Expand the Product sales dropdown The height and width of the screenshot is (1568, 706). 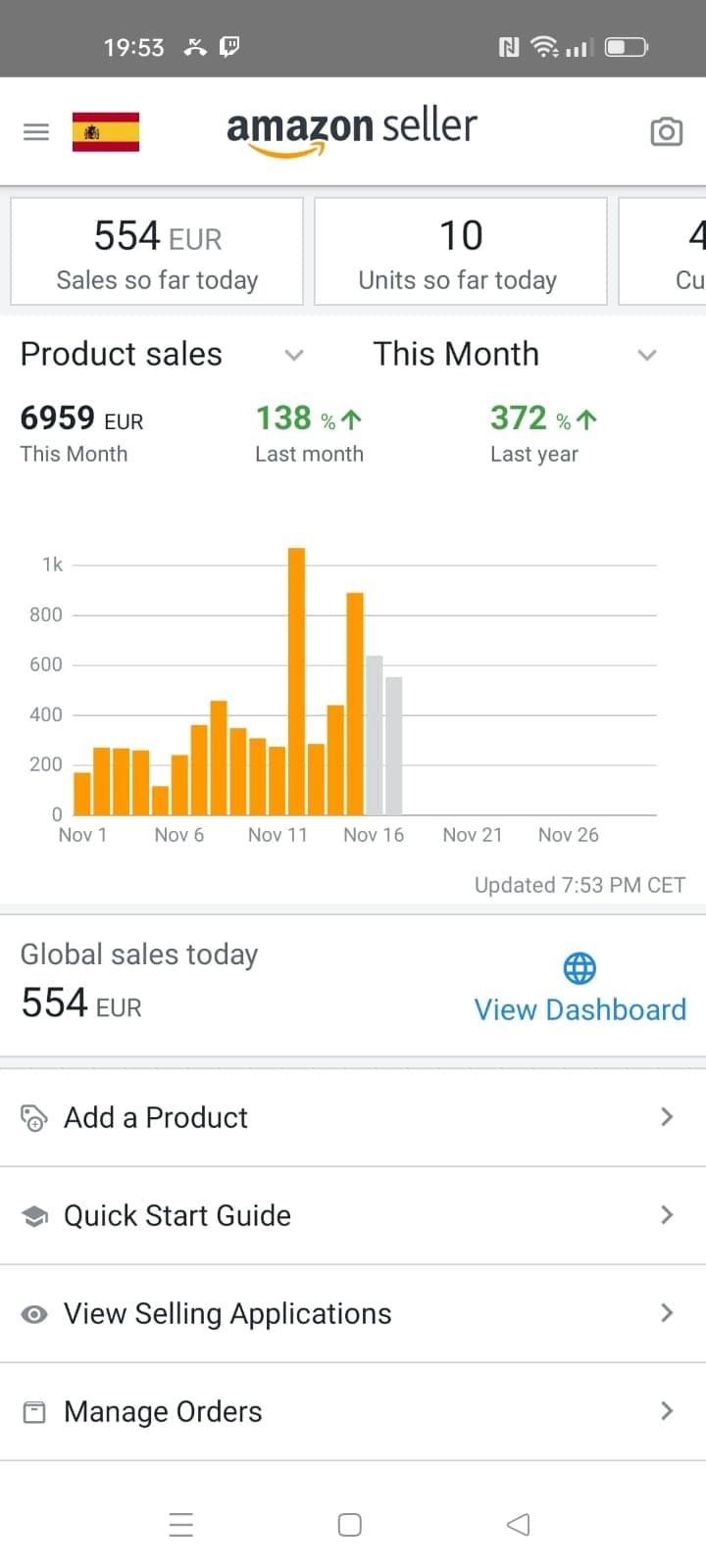coord(162,354)
